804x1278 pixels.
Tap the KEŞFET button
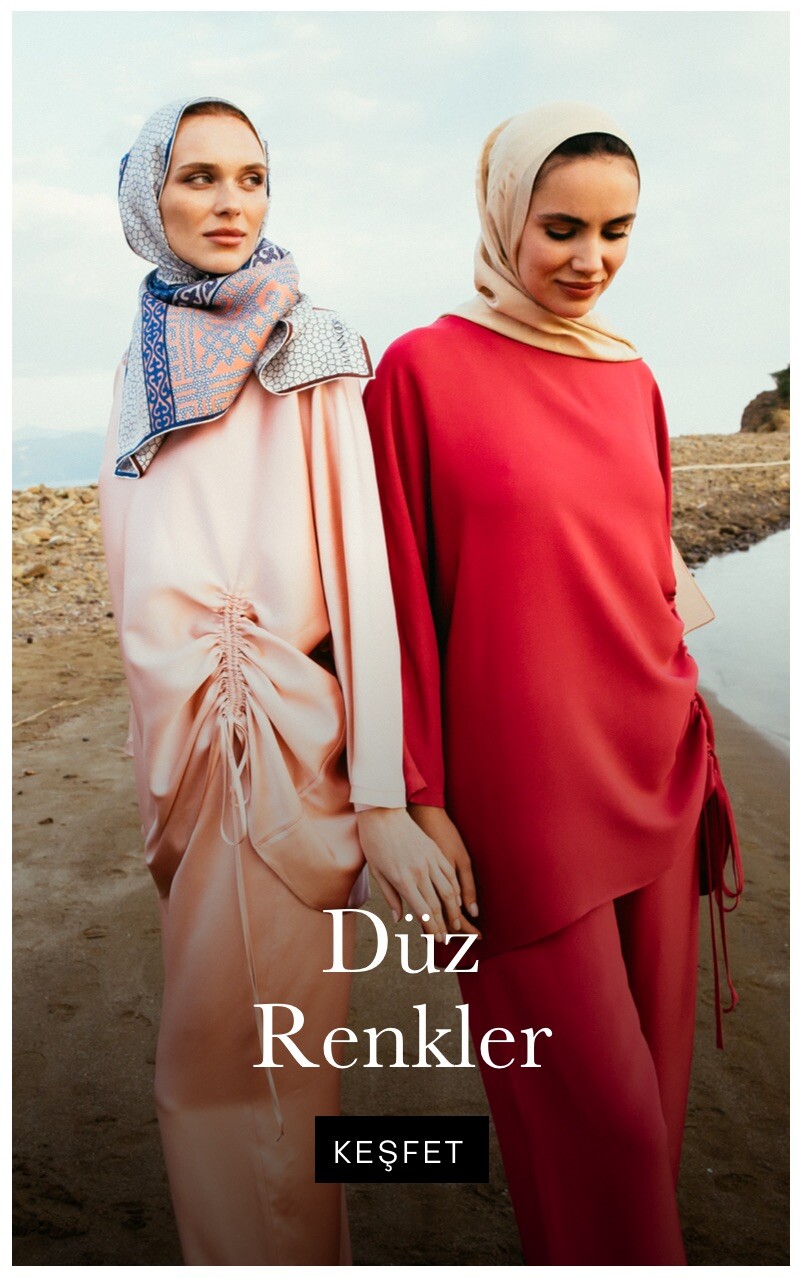tap(401, 1150)
